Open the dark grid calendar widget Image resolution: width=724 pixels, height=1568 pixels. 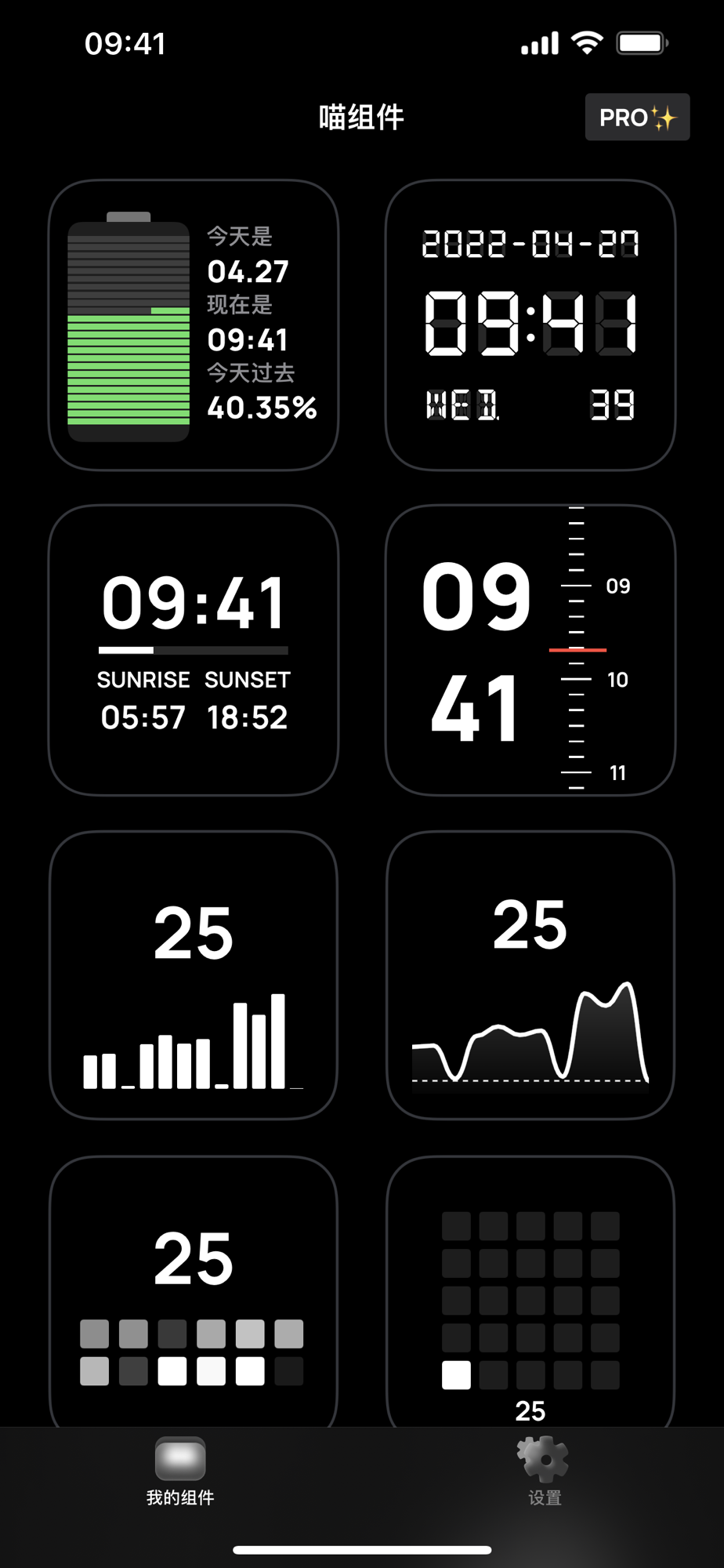530,1292
